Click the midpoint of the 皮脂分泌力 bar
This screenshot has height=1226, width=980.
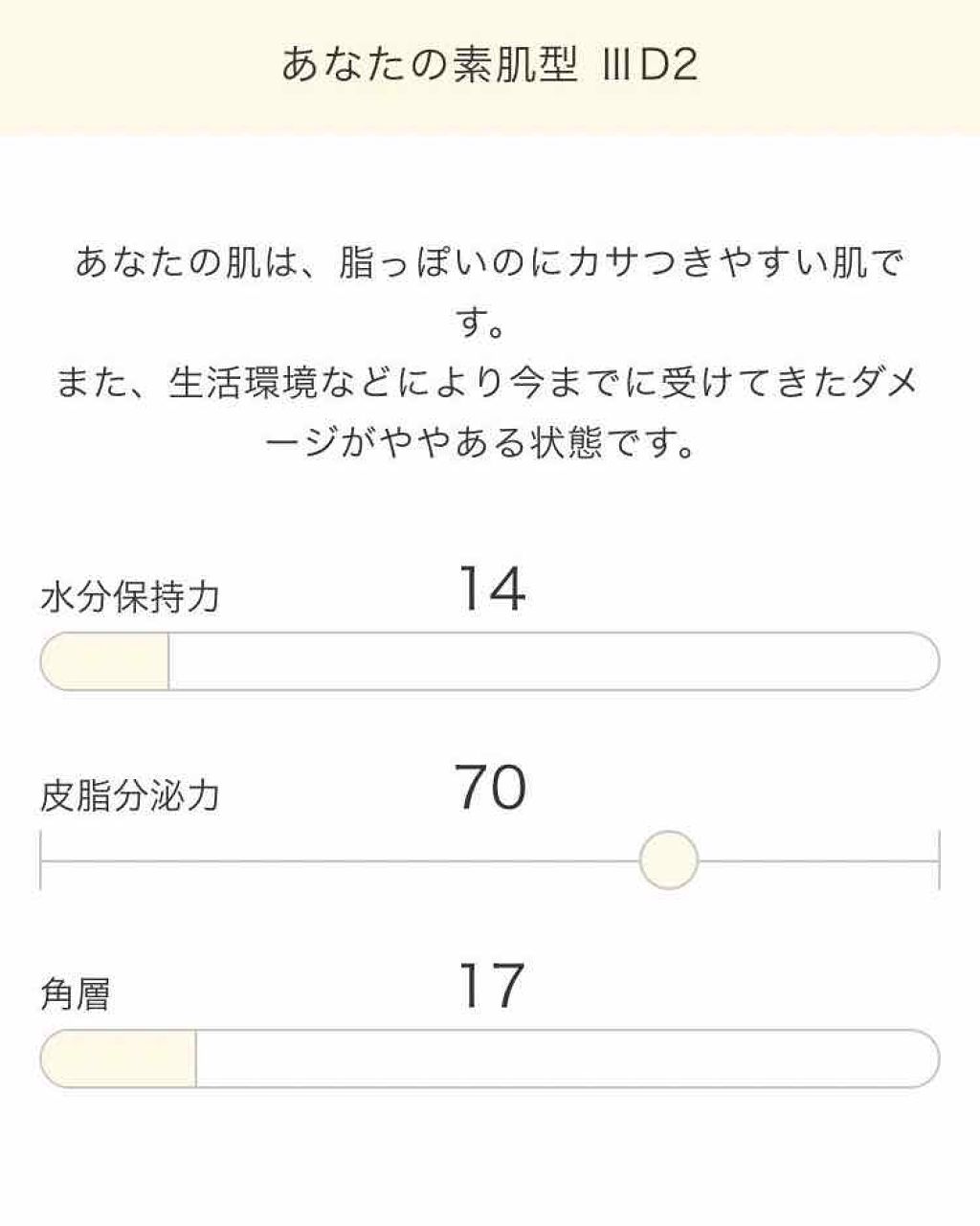click(490, 859)
